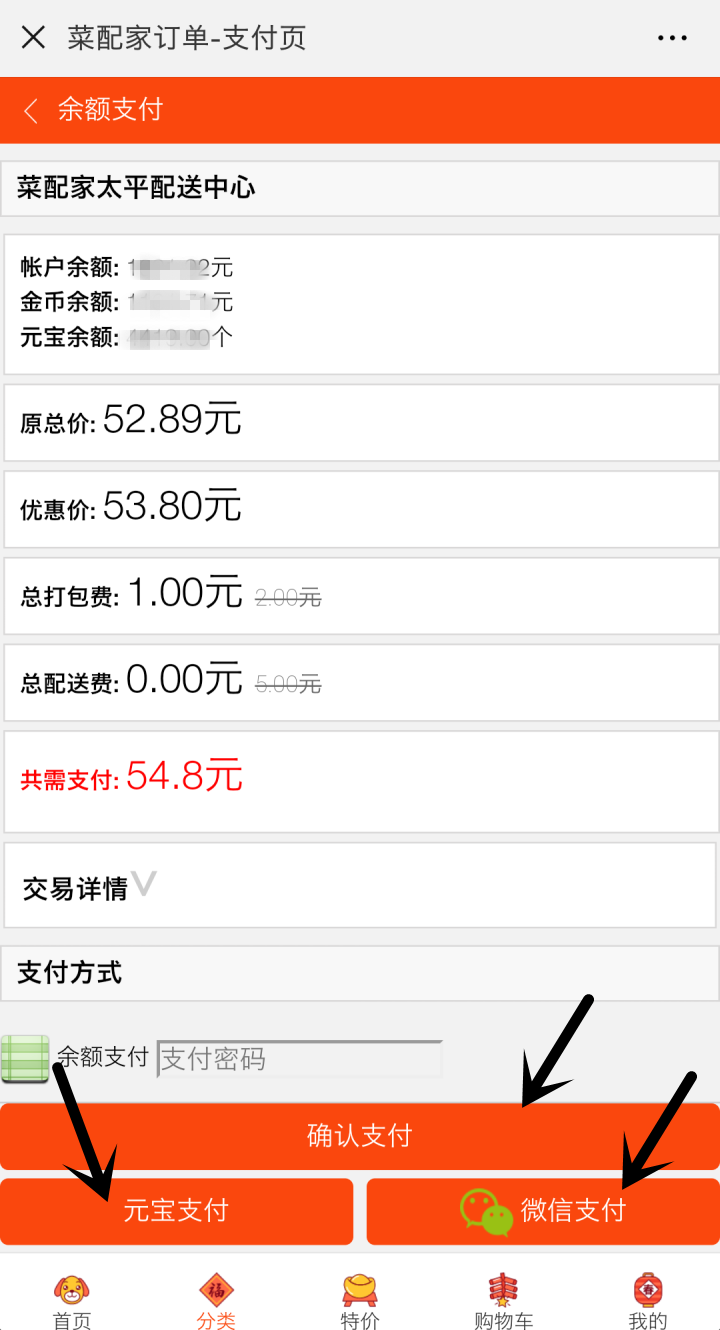Switch to the 我的 tab
Screen dimensions: 720x1330
pos(648,1302)
